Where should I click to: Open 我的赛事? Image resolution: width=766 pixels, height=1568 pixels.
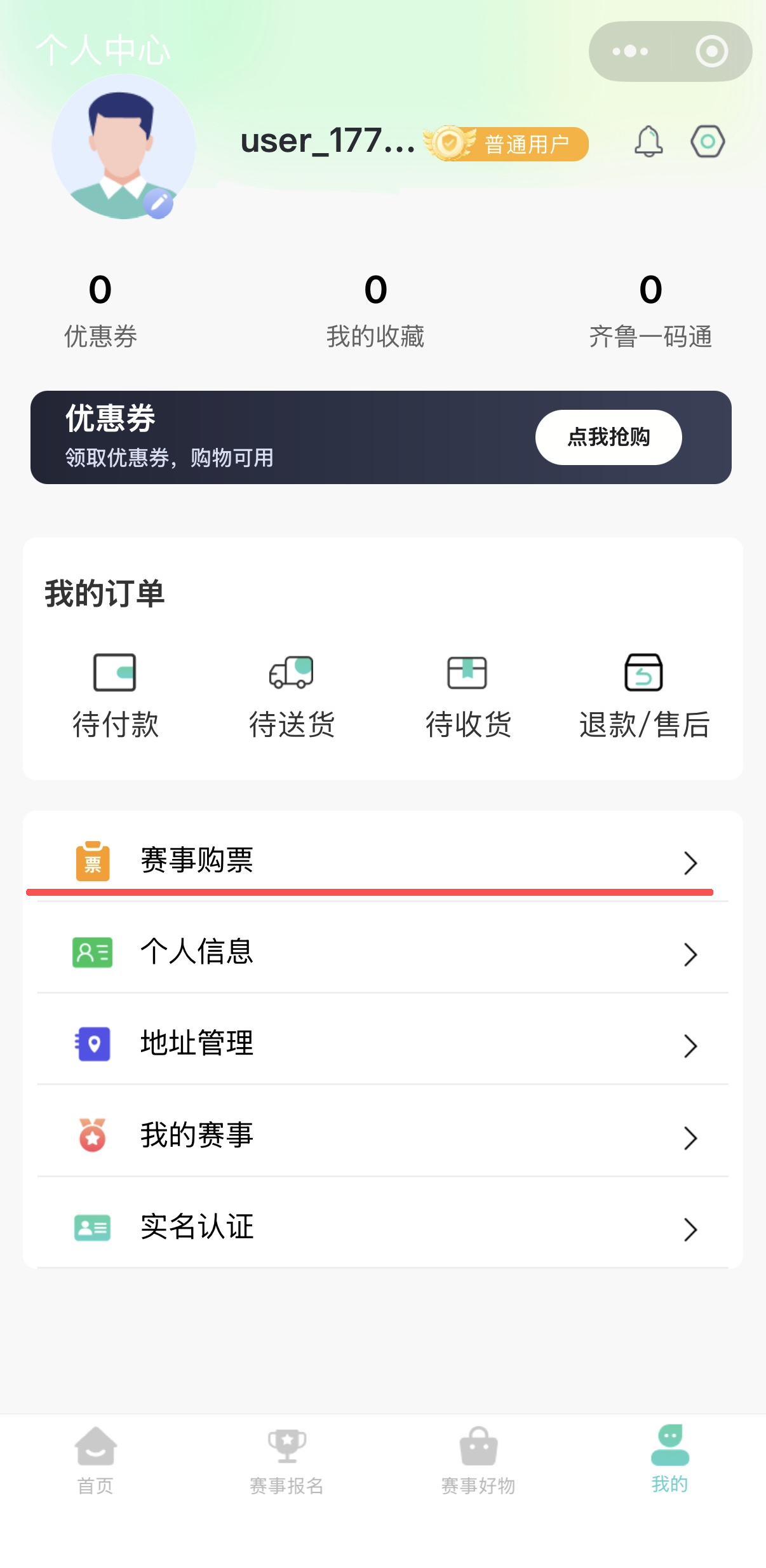(x=382, y=1135)
